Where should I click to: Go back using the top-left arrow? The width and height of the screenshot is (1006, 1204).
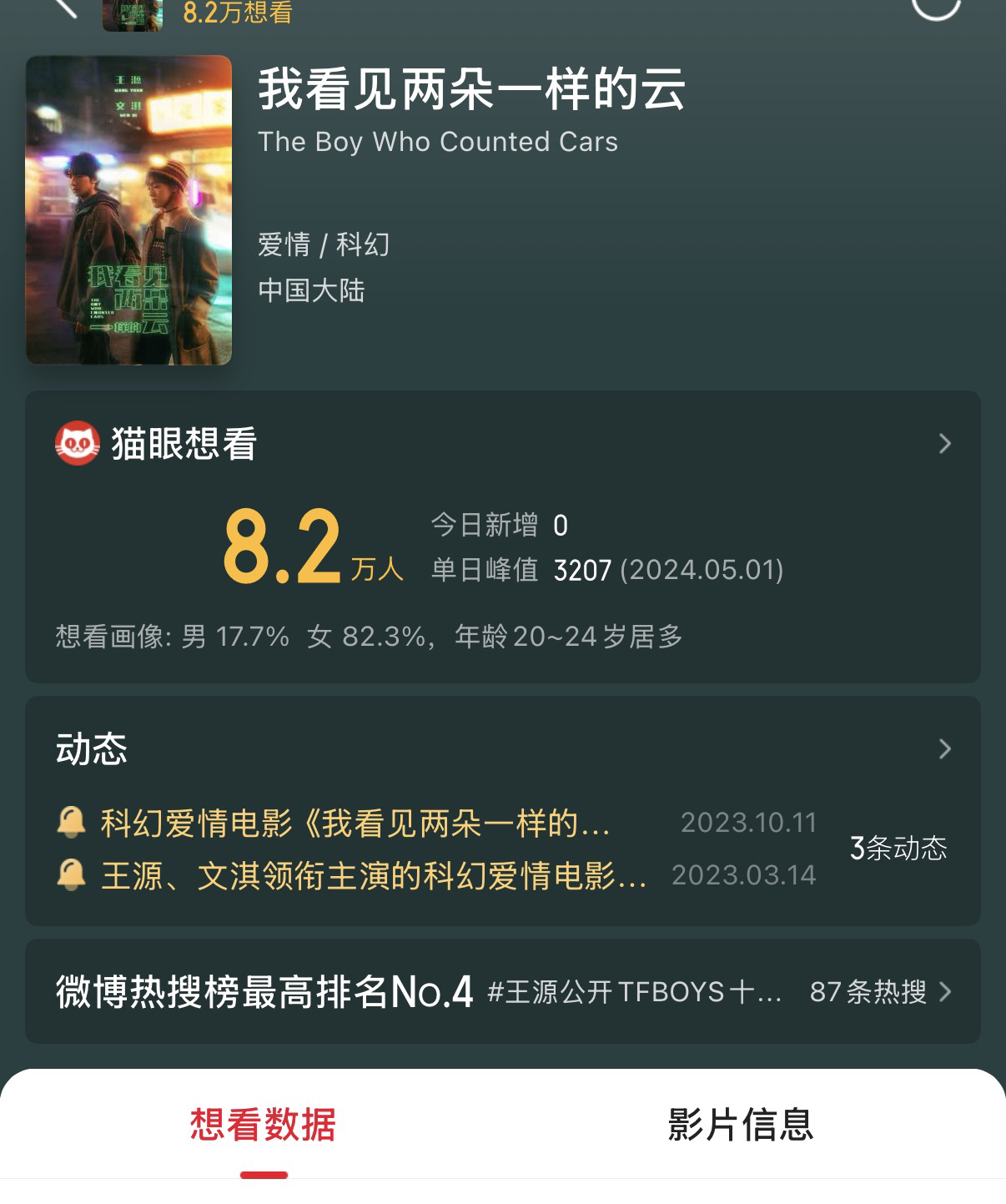pos(63,8)
